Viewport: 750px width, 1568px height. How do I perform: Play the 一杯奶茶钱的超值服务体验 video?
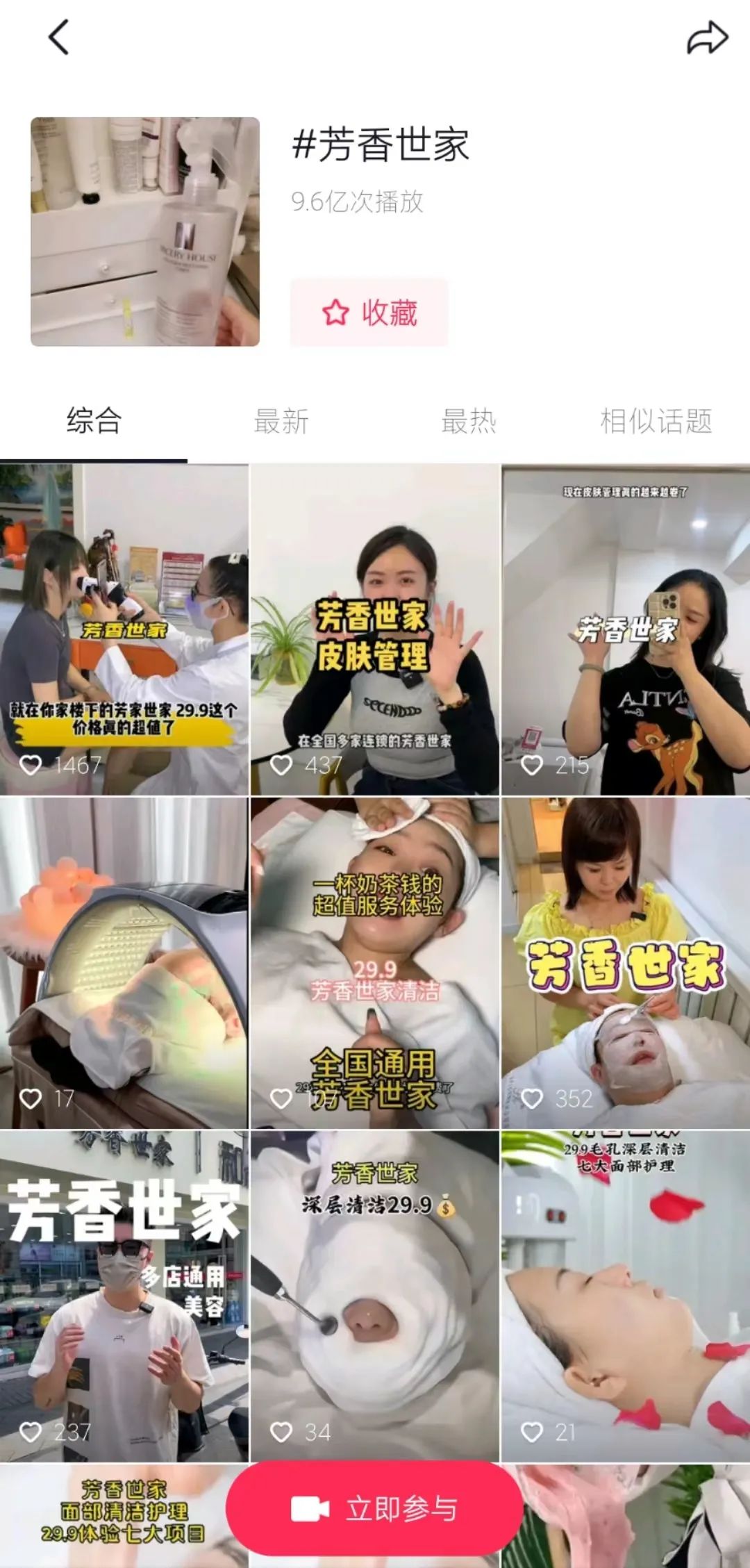click(375, 962)
